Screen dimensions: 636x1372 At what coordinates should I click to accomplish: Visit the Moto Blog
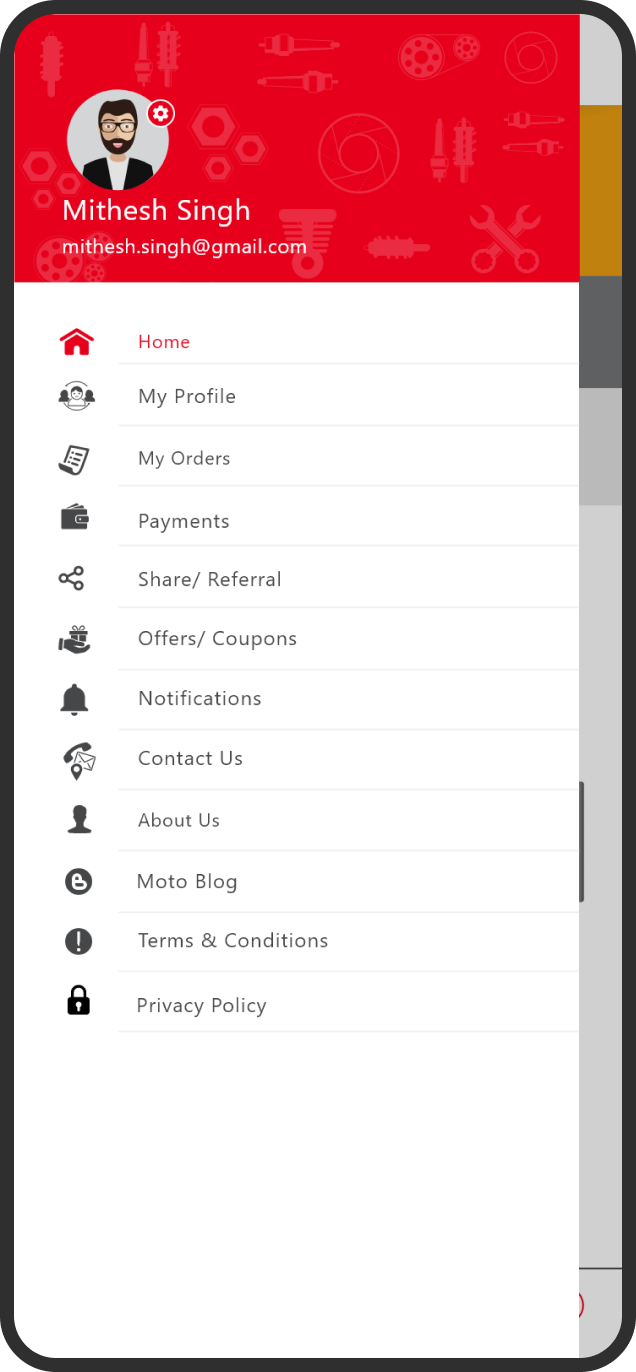(x=297, y=881)
